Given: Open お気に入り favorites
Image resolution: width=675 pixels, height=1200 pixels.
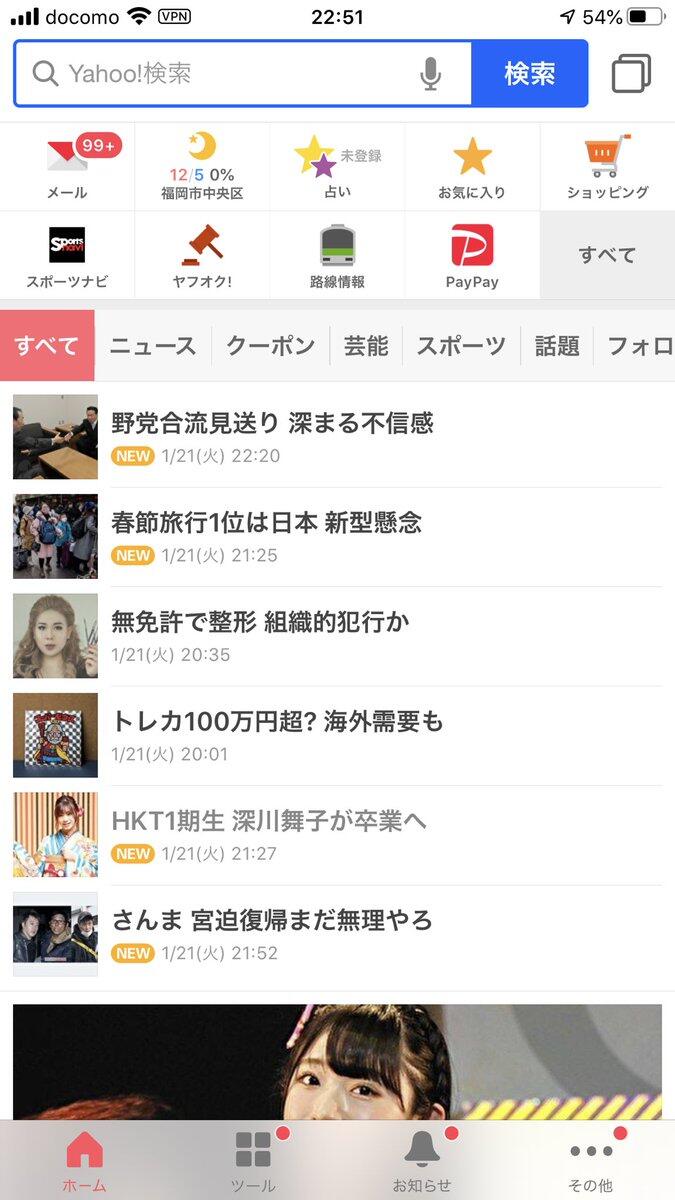Looking at the screenshot, I should 472,167.
